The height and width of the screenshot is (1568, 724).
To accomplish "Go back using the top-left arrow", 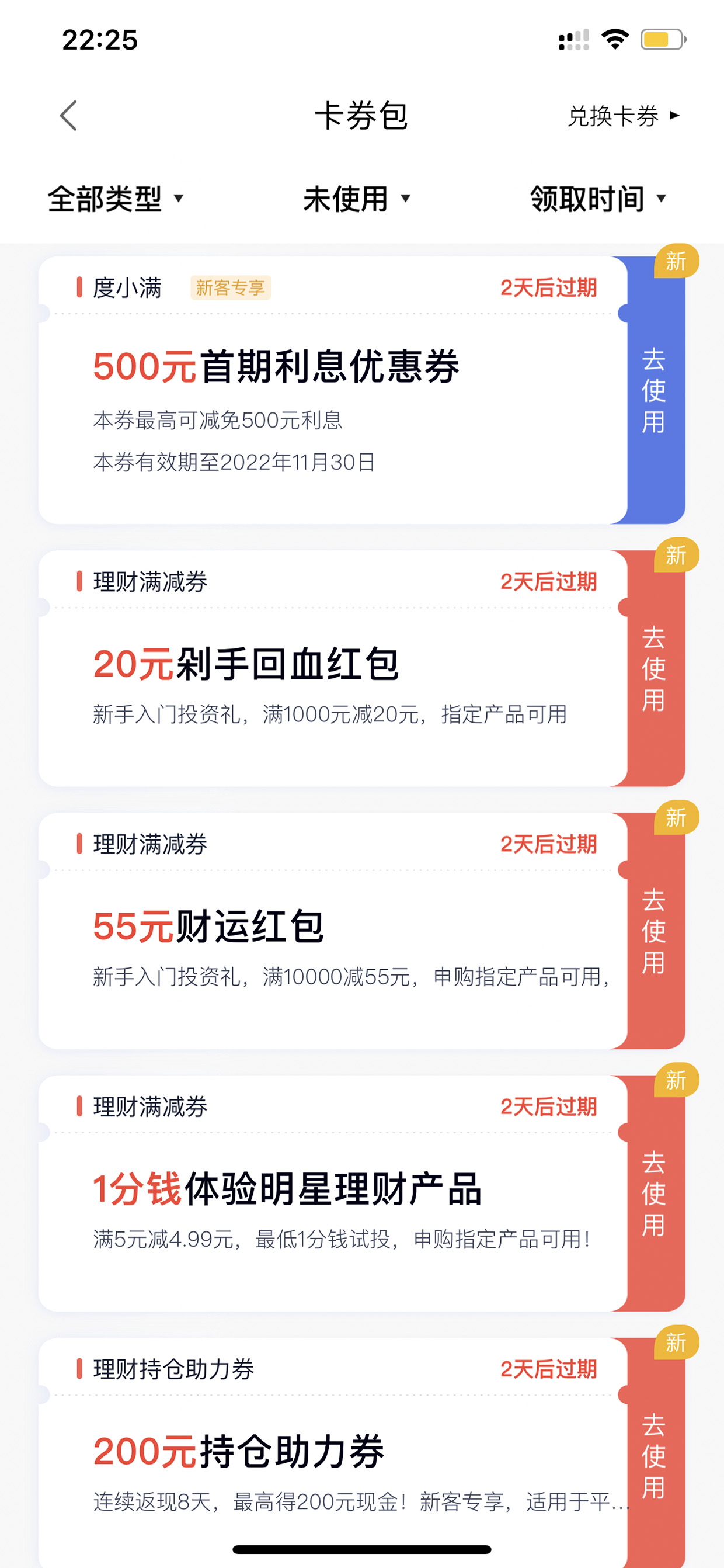I will 69,116.
